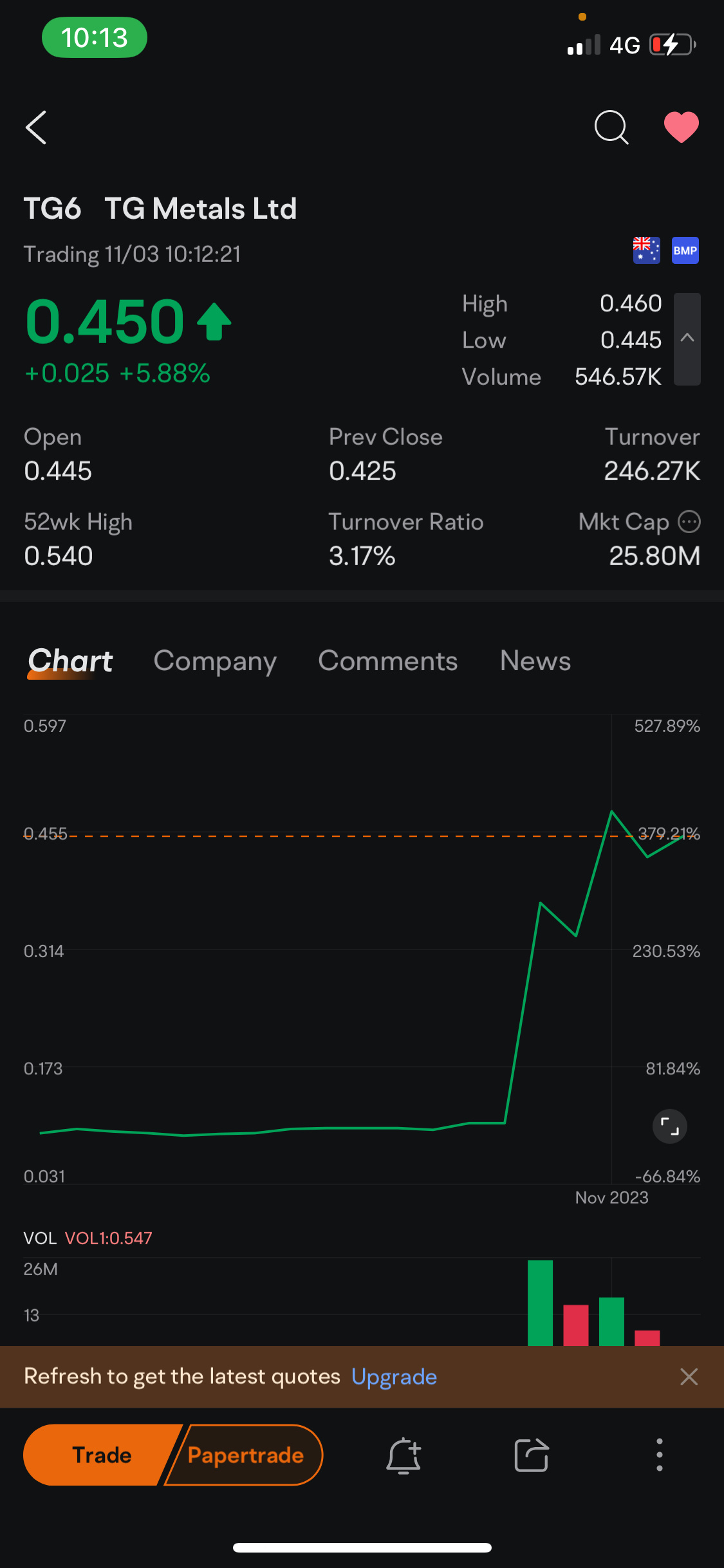Expand the chart to fullscreen
This screenshot has width=724, height=1568.
click(x=669, y=1126)
